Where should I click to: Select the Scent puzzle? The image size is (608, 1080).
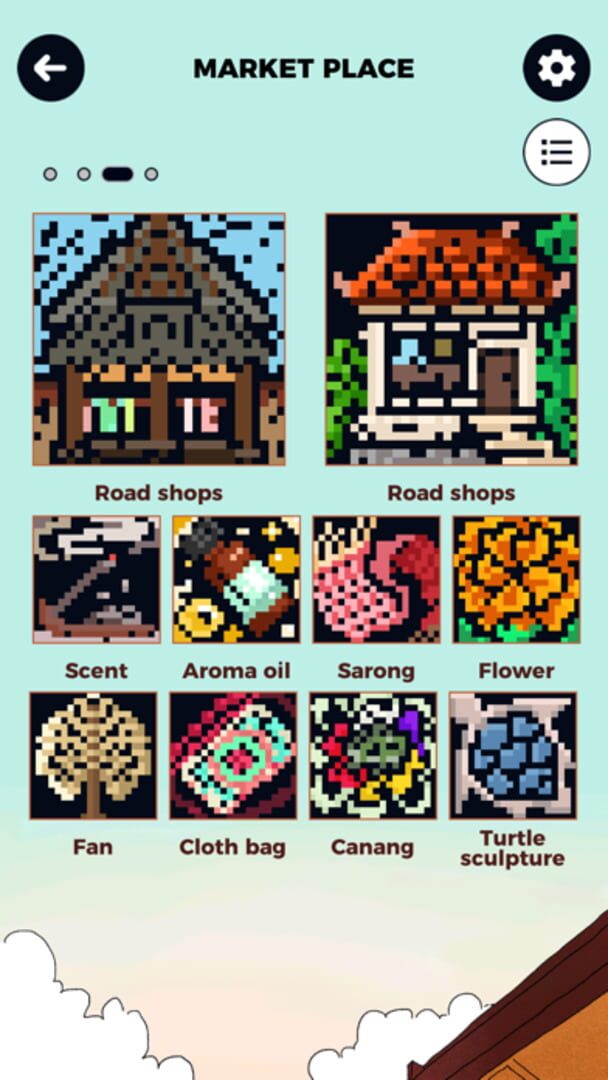[x=96, y=579]
